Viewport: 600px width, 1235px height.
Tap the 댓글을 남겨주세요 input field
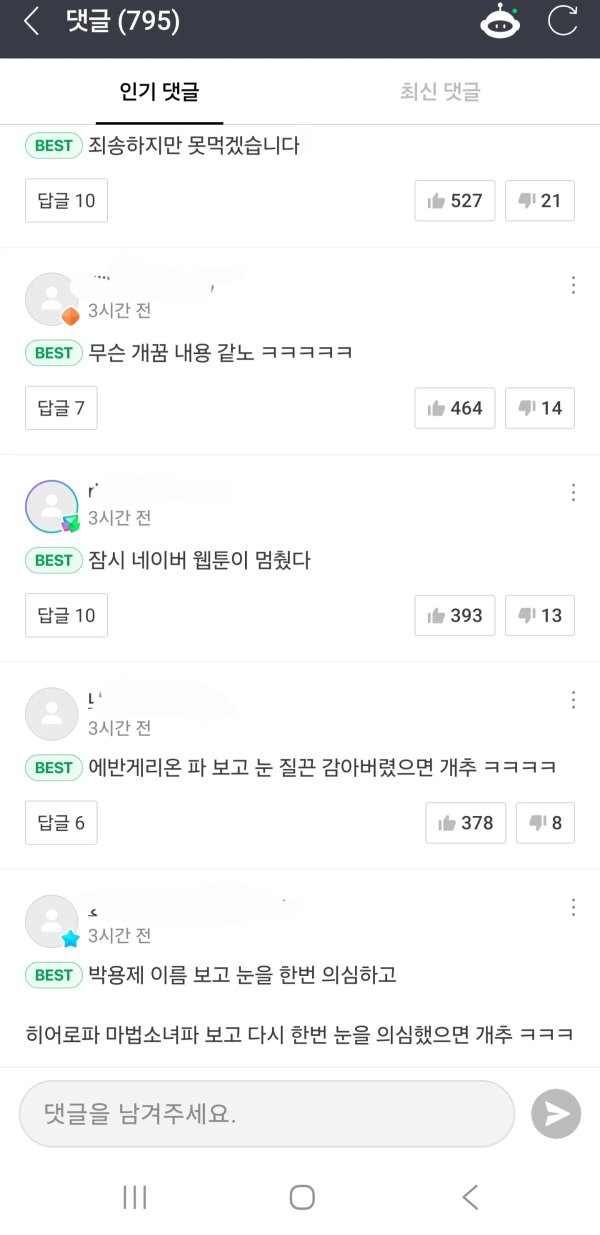[266, 1113]
